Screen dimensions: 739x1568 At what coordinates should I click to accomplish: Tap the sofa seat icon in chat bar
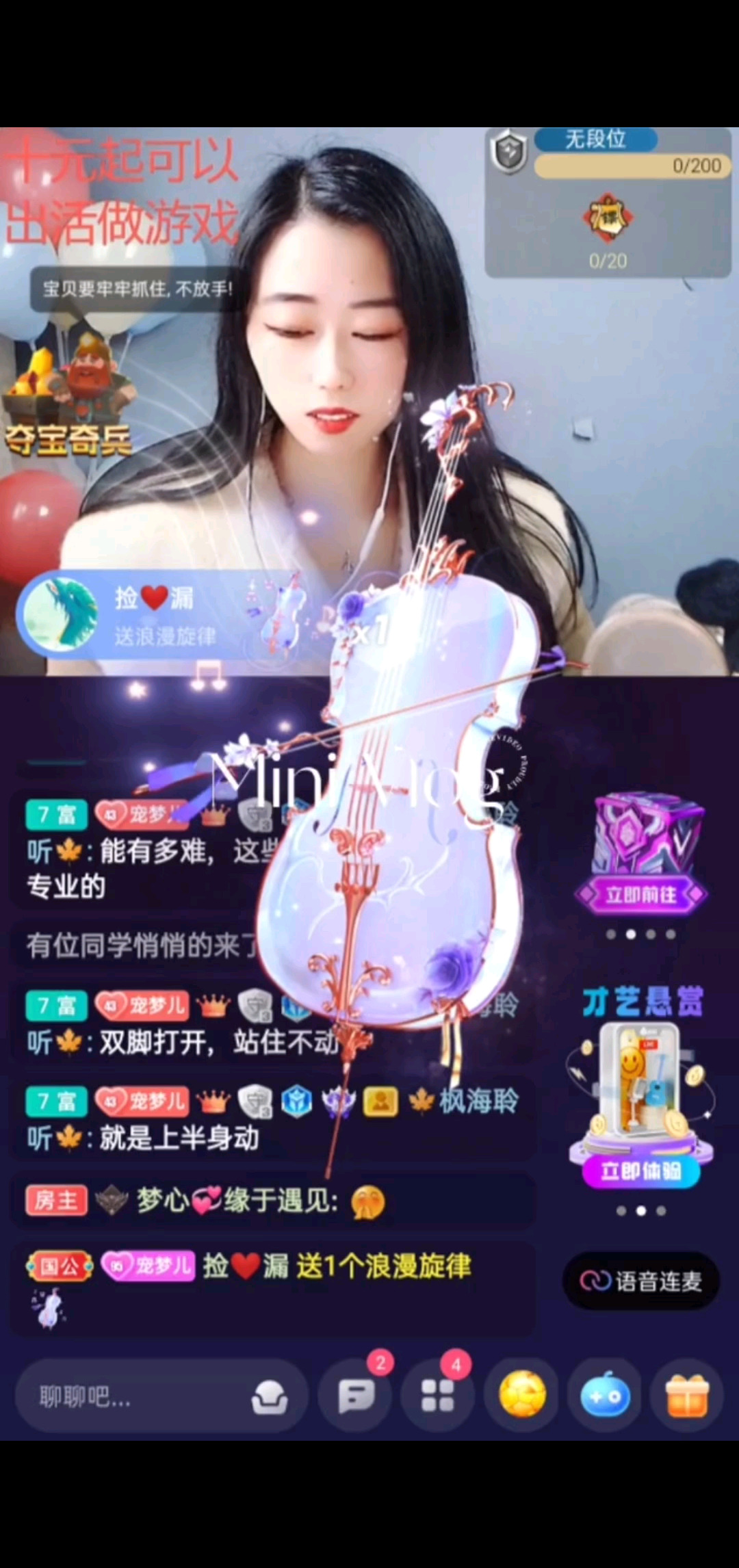pyautogui.click(x=270, y=1397)
